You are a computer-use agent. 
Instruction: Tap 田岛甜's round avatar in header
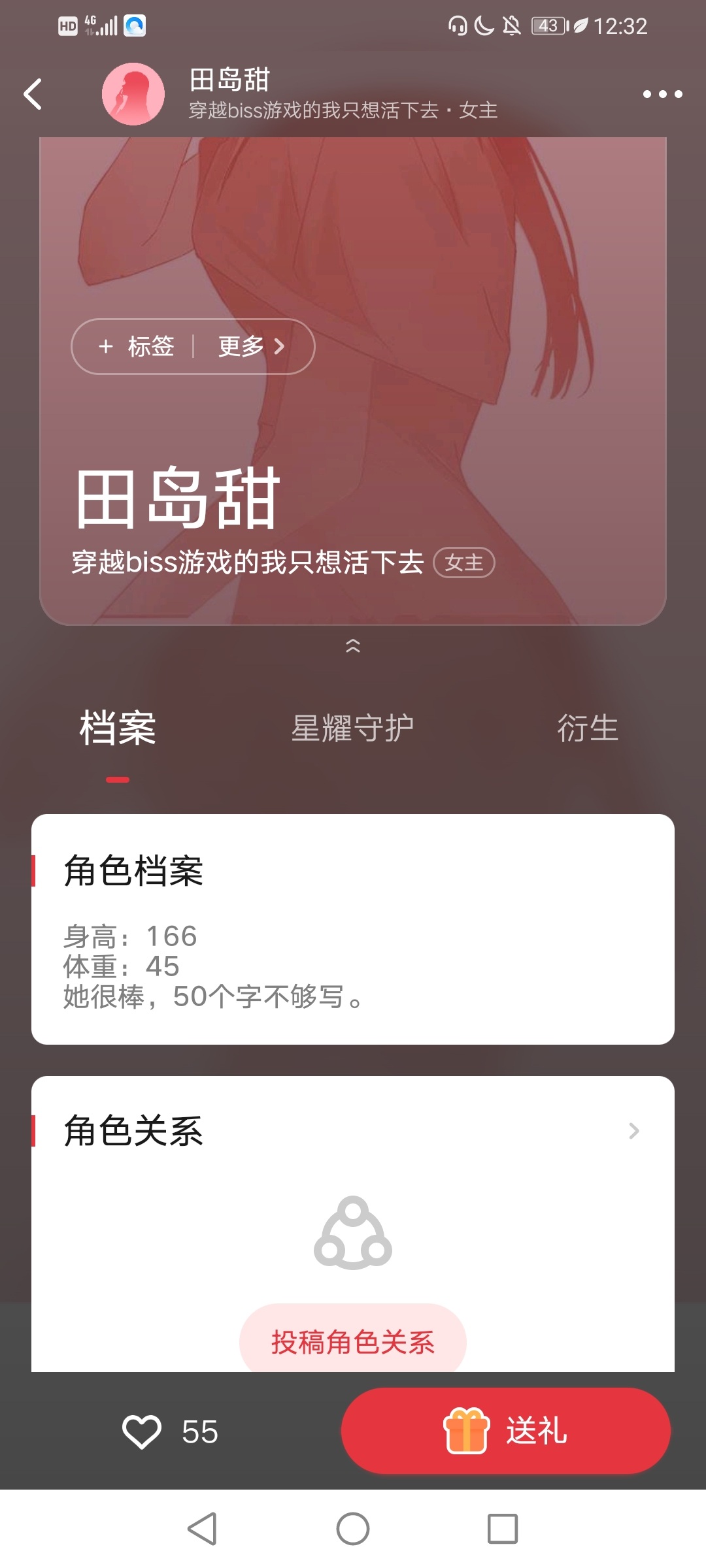(x=133, y=94)
